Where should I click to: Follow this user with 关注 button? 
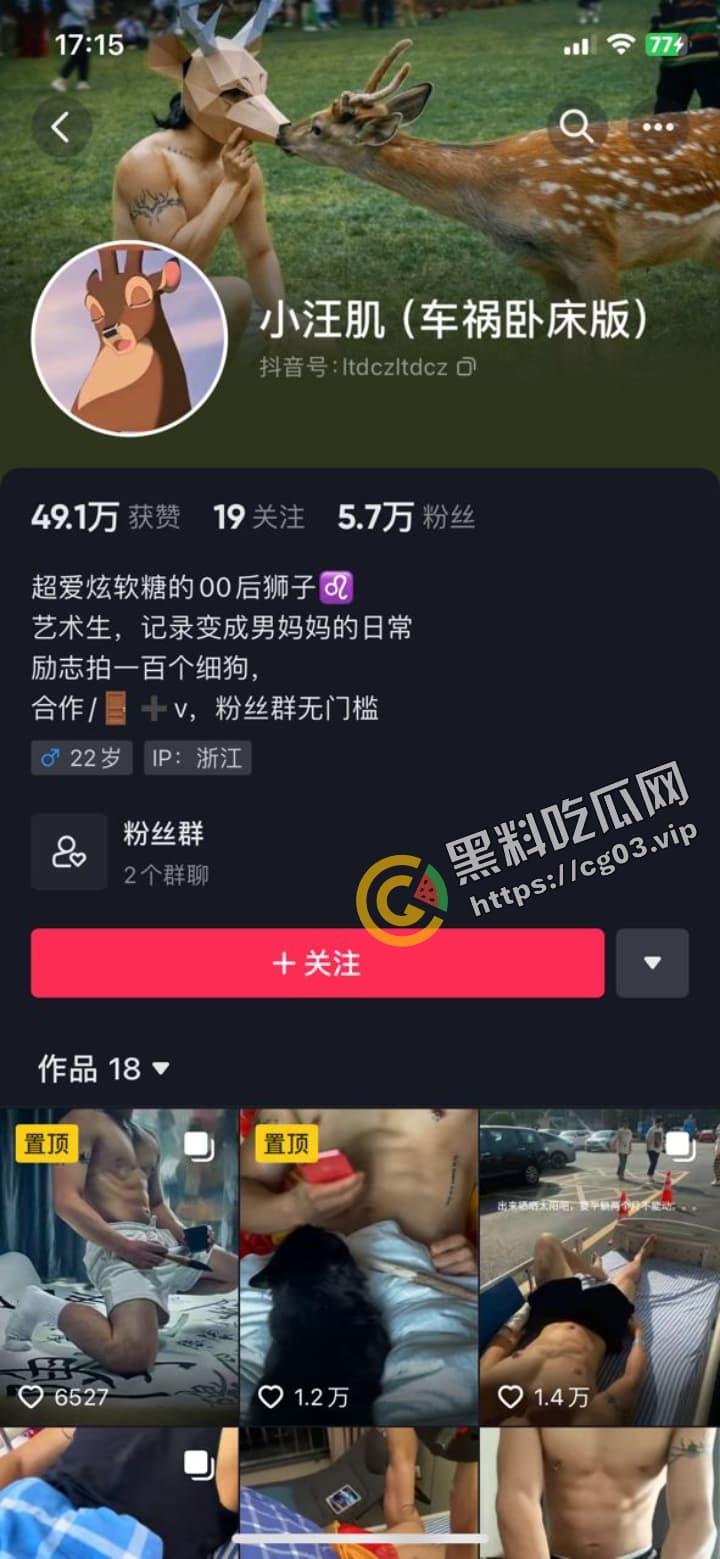pyautogui.click(x=317, y=963)
